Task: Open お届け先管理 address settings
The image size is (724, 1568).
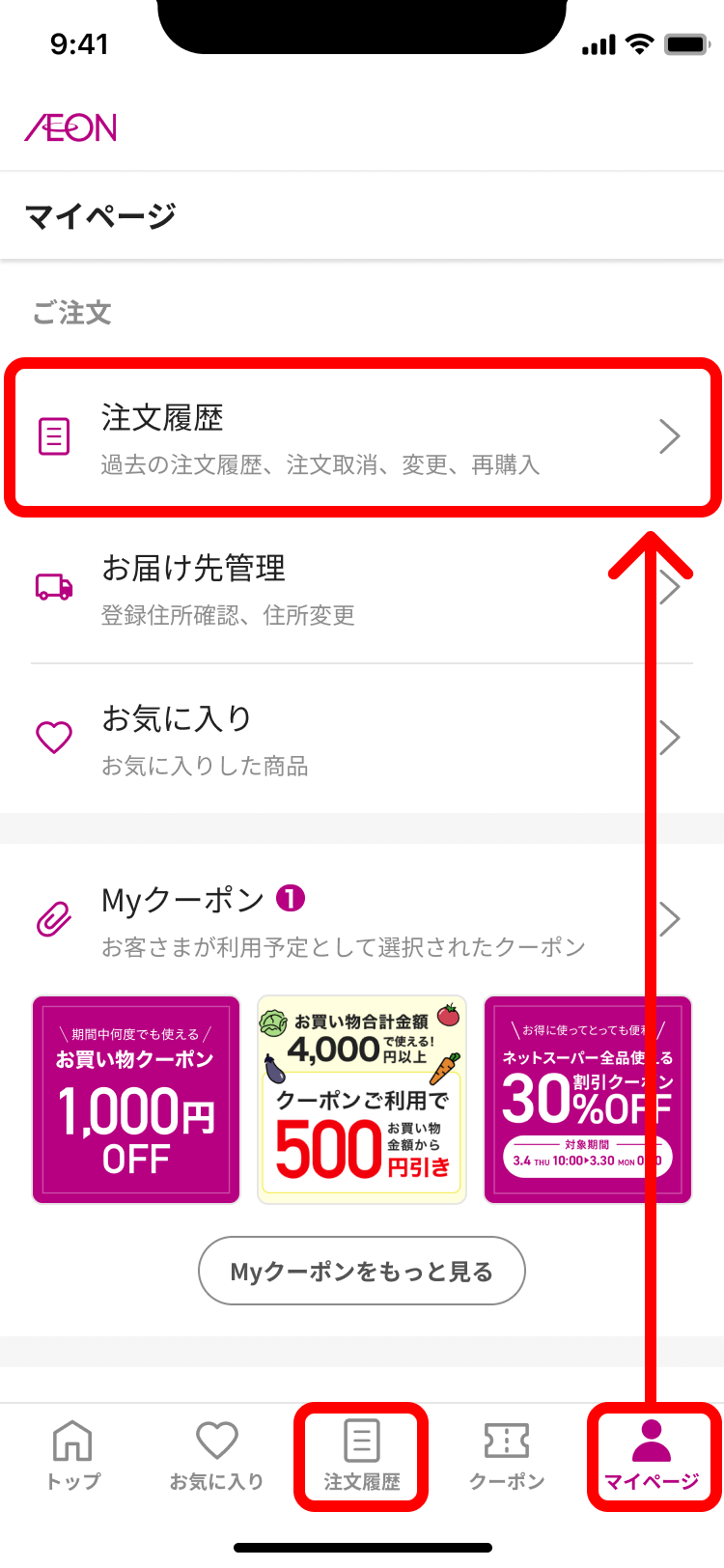Action: pos(362,587)
